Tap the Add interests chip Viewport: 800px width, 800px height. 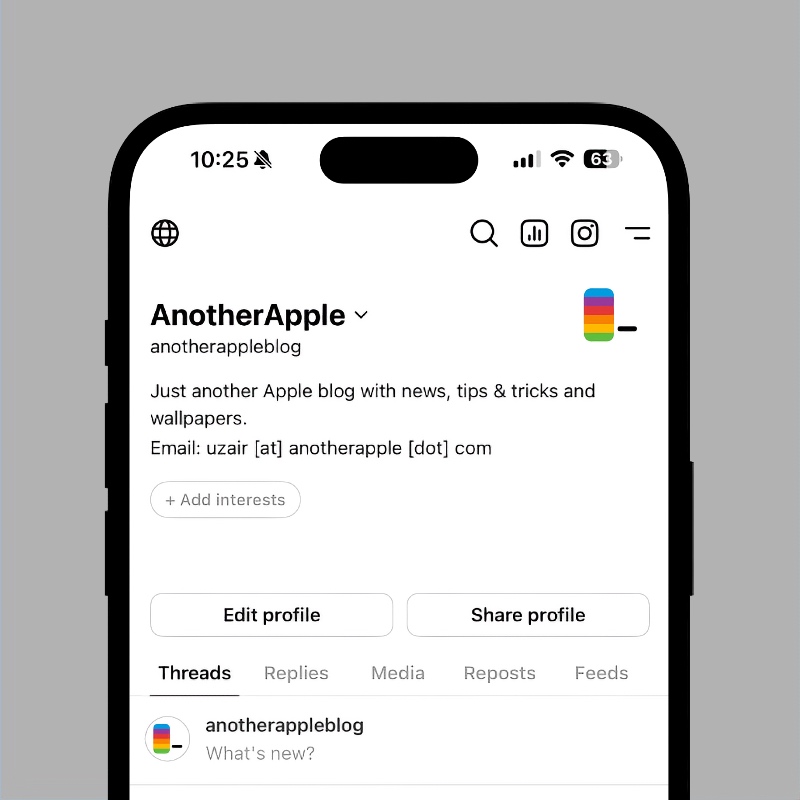[225, 500]
